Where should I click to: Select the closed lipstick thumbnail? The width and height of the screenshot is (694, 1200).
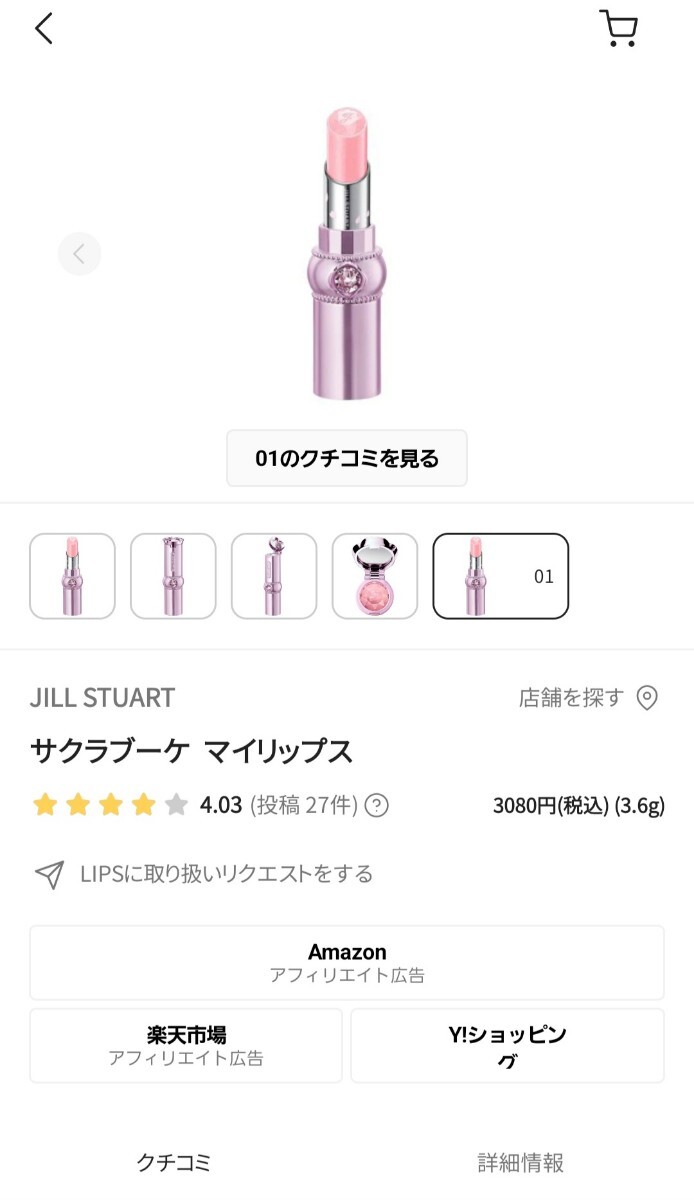[173, 576]
